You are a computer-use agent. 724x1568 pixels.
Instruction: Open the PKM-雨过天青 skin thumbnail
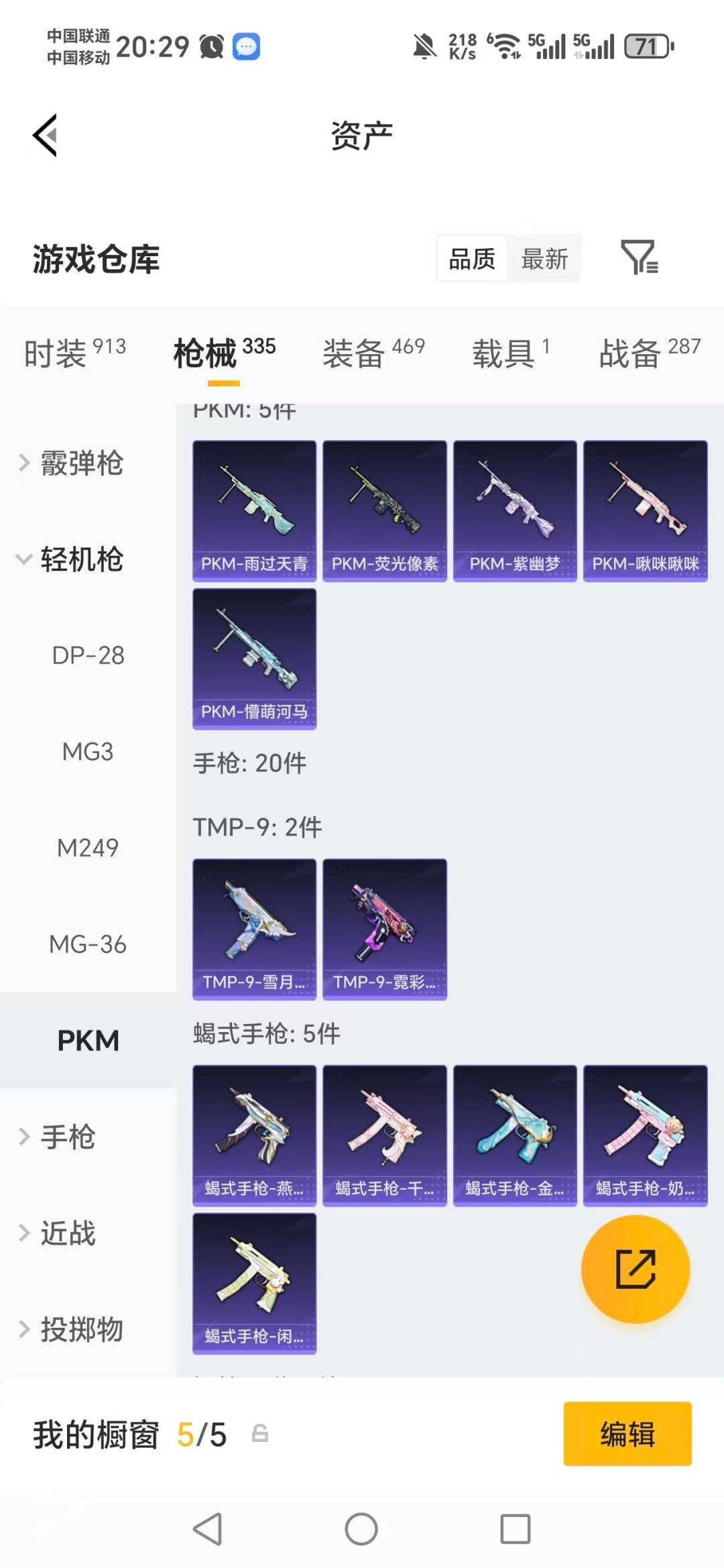(254, 508)
